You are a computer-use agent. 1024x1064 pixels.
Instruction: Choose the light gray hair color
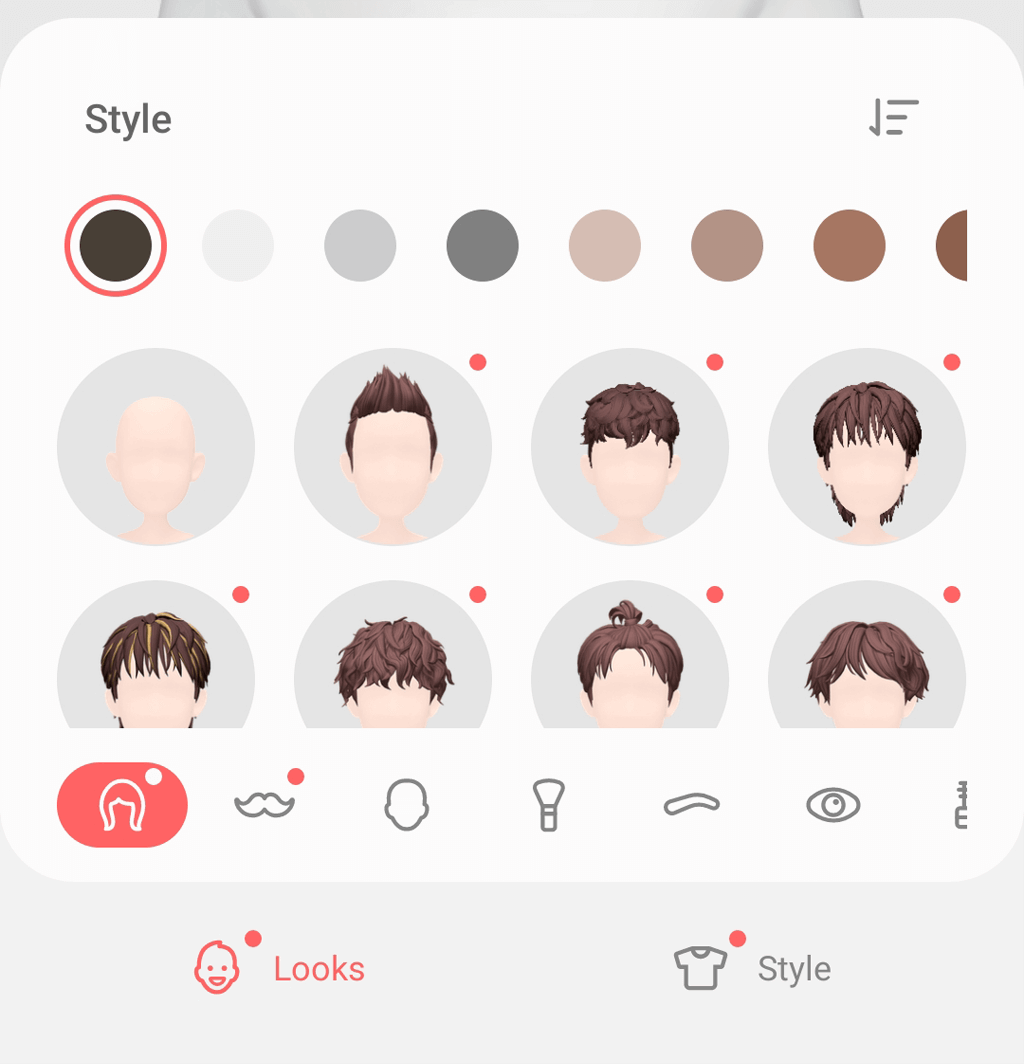tap(360, 245)
